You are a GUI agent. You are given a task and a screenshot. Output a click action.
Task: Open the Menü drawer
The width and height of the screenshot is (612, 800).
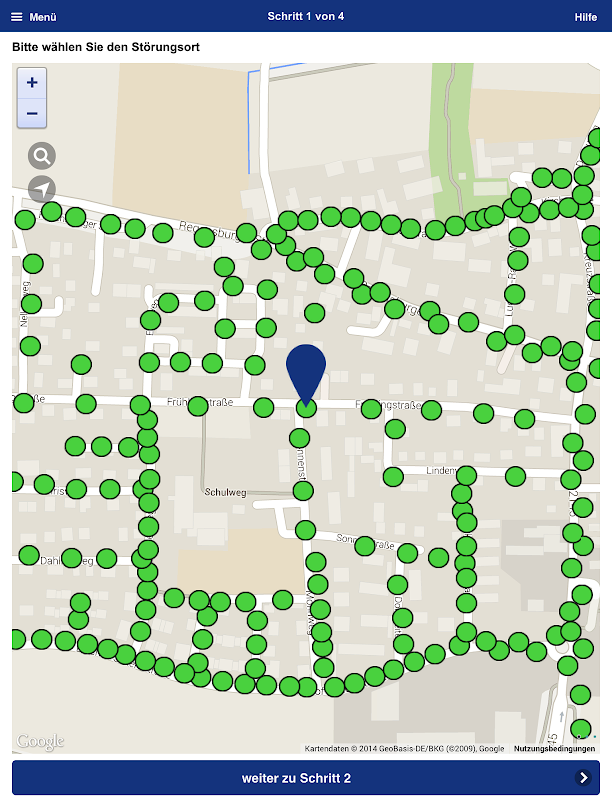(x=34, y=17)
